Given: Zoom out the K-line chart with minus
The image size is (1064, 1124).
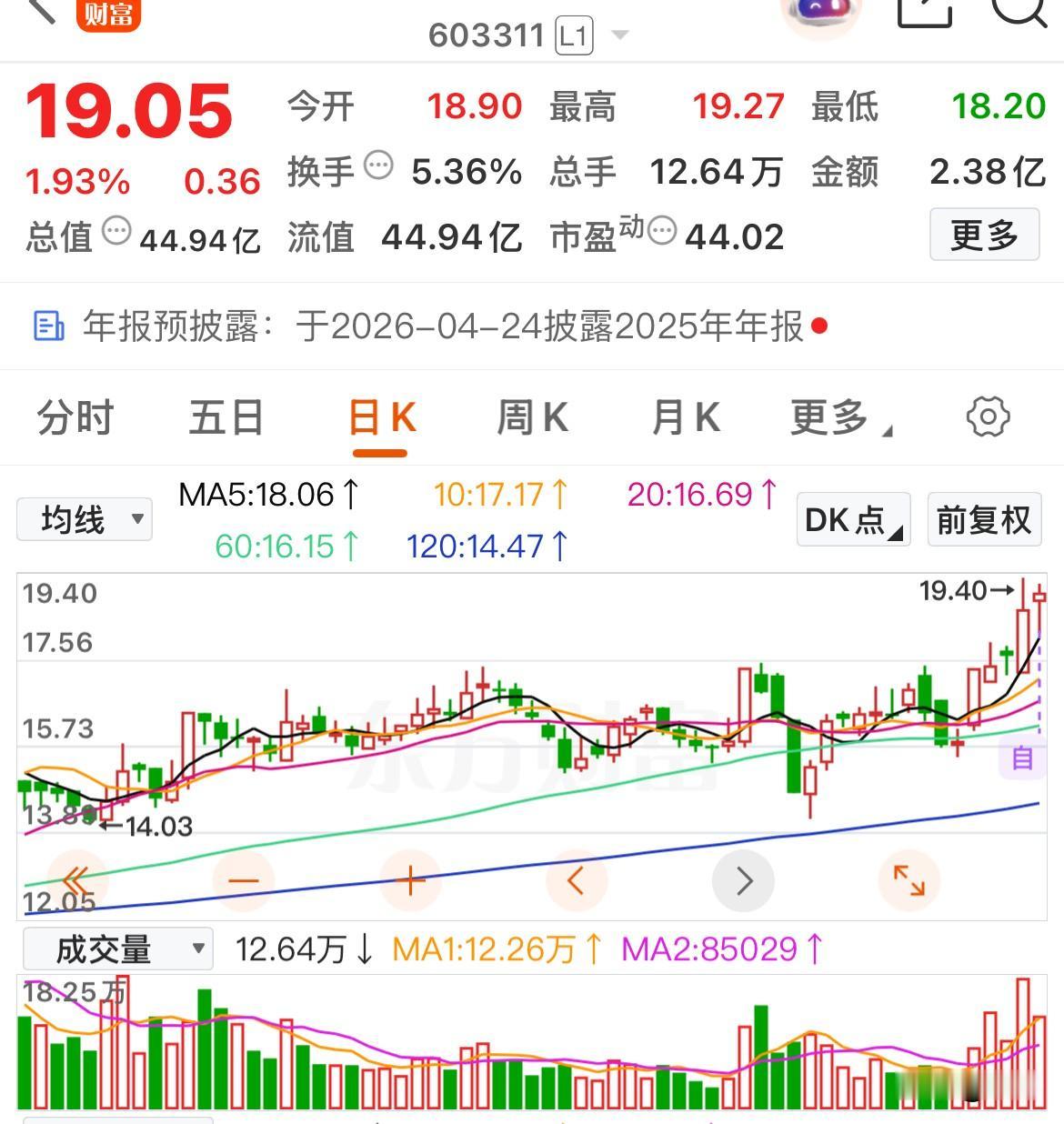Looking at the screenshot, I should click(x=243, y=880).
